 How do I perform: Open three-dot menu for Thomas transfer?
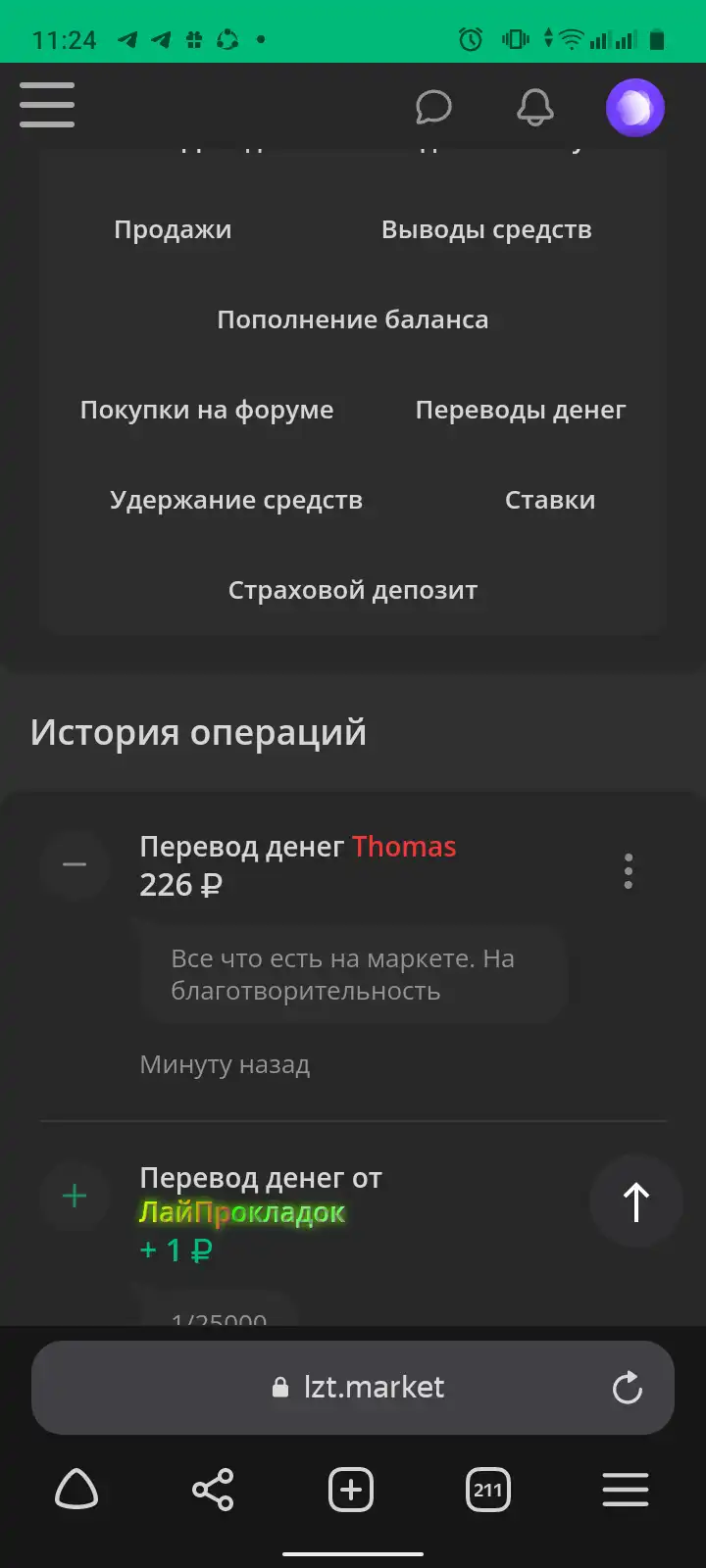629,870
